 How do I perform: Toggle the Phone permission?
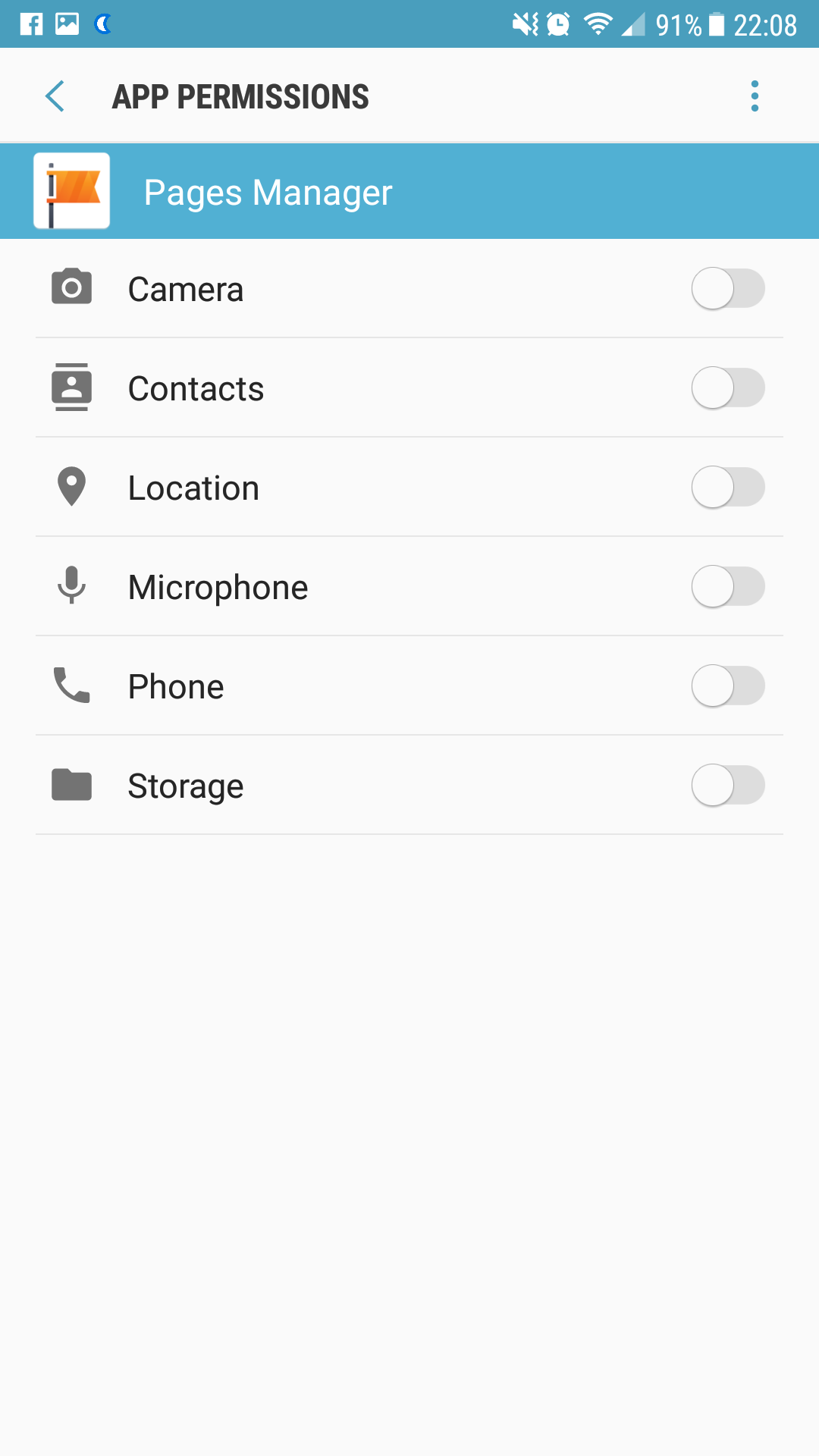click(728, 686)
